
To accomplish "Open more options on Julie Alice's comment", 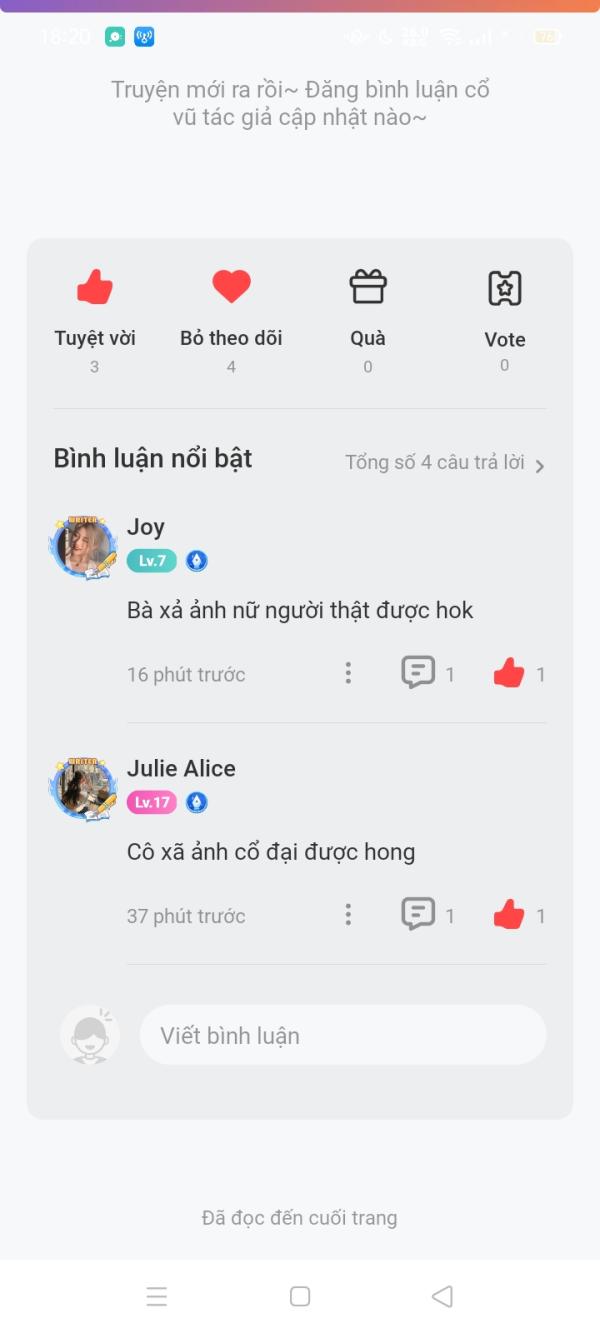I will 348,914.
